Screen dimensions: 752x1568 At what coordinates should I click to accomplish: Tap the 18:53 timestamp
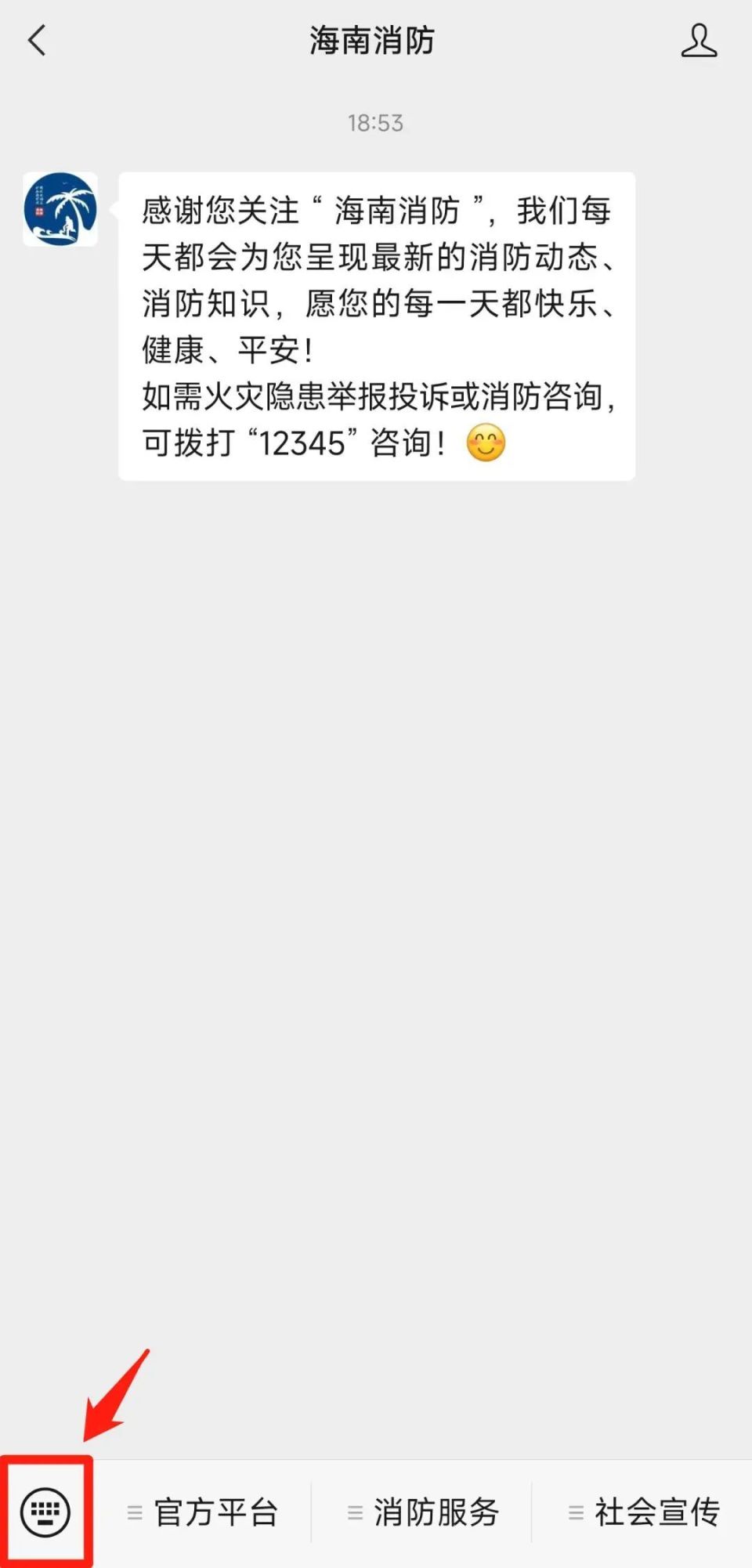click(376, 122)
